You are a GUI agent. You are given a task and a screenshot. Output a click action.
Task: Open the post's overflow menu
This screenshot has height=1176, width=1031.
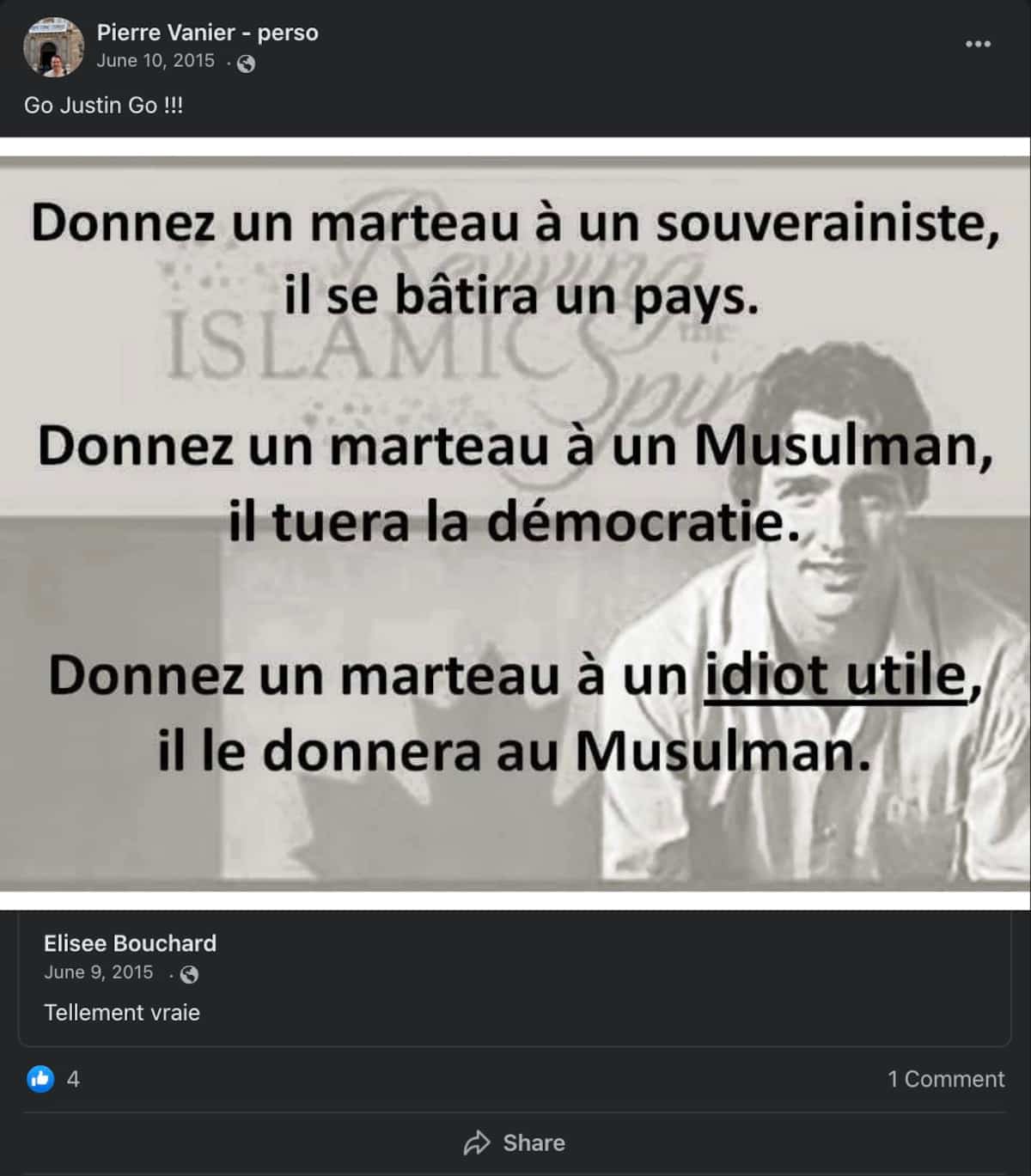(x=978, y=44)
